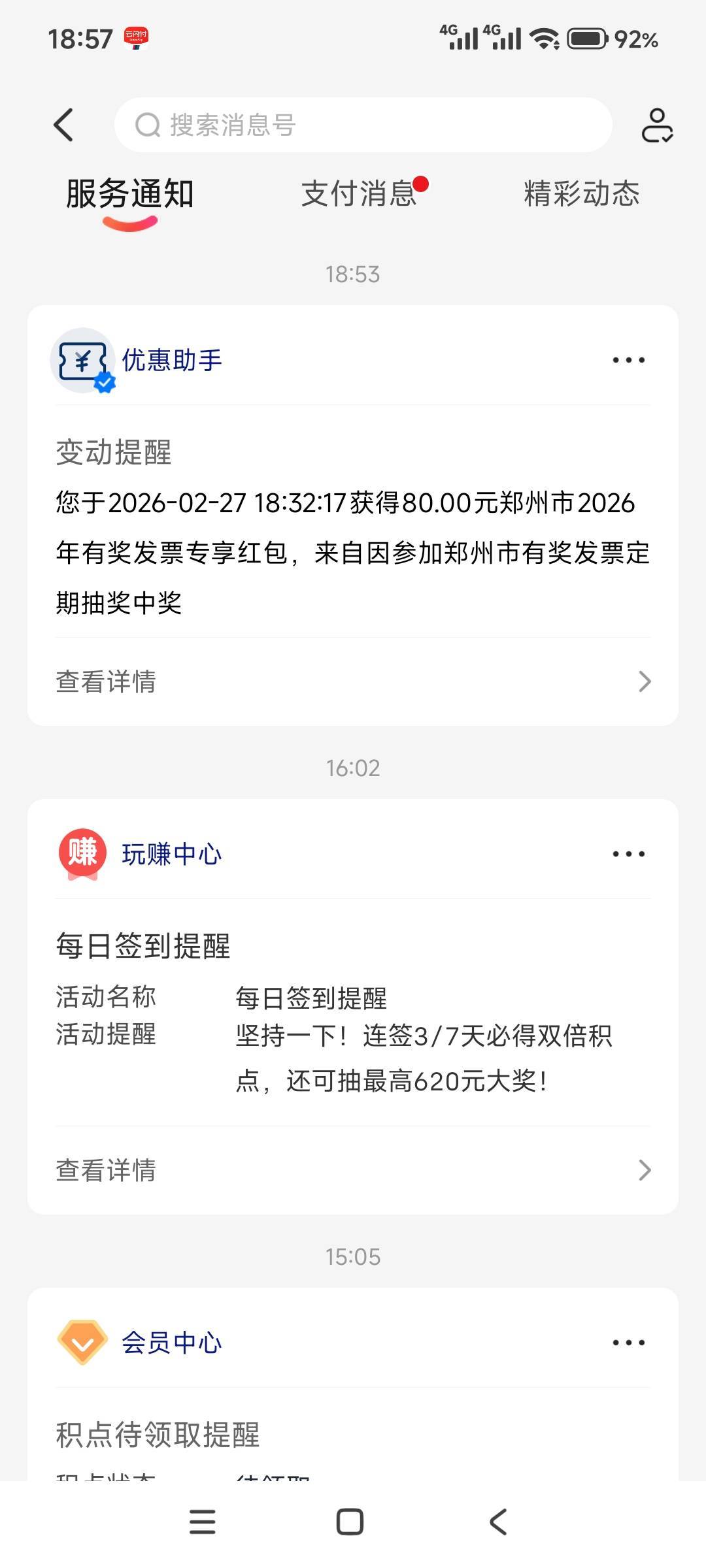Open the account management icon
The width and height of the screenshot is (706, 1568).
(x=657, y=125)
